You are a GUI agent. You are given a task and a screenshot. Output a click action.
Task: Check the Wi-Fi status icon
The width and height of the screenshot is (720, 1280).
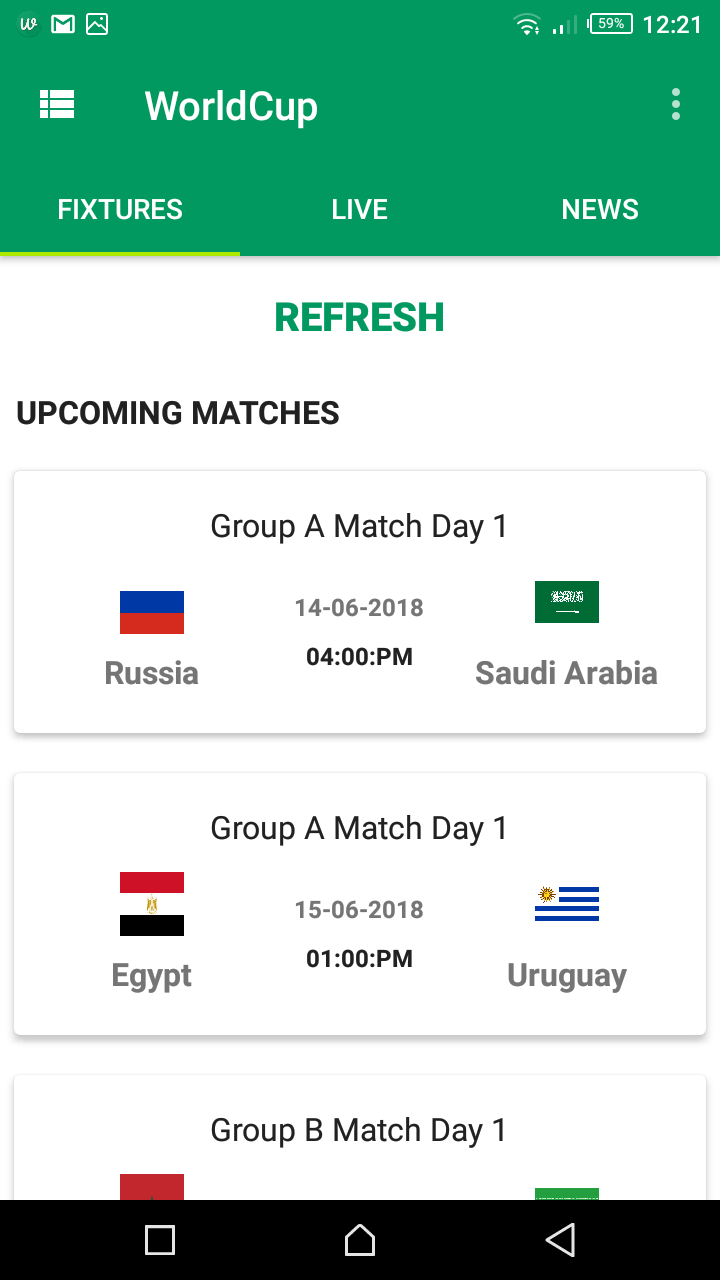point(527,22)
